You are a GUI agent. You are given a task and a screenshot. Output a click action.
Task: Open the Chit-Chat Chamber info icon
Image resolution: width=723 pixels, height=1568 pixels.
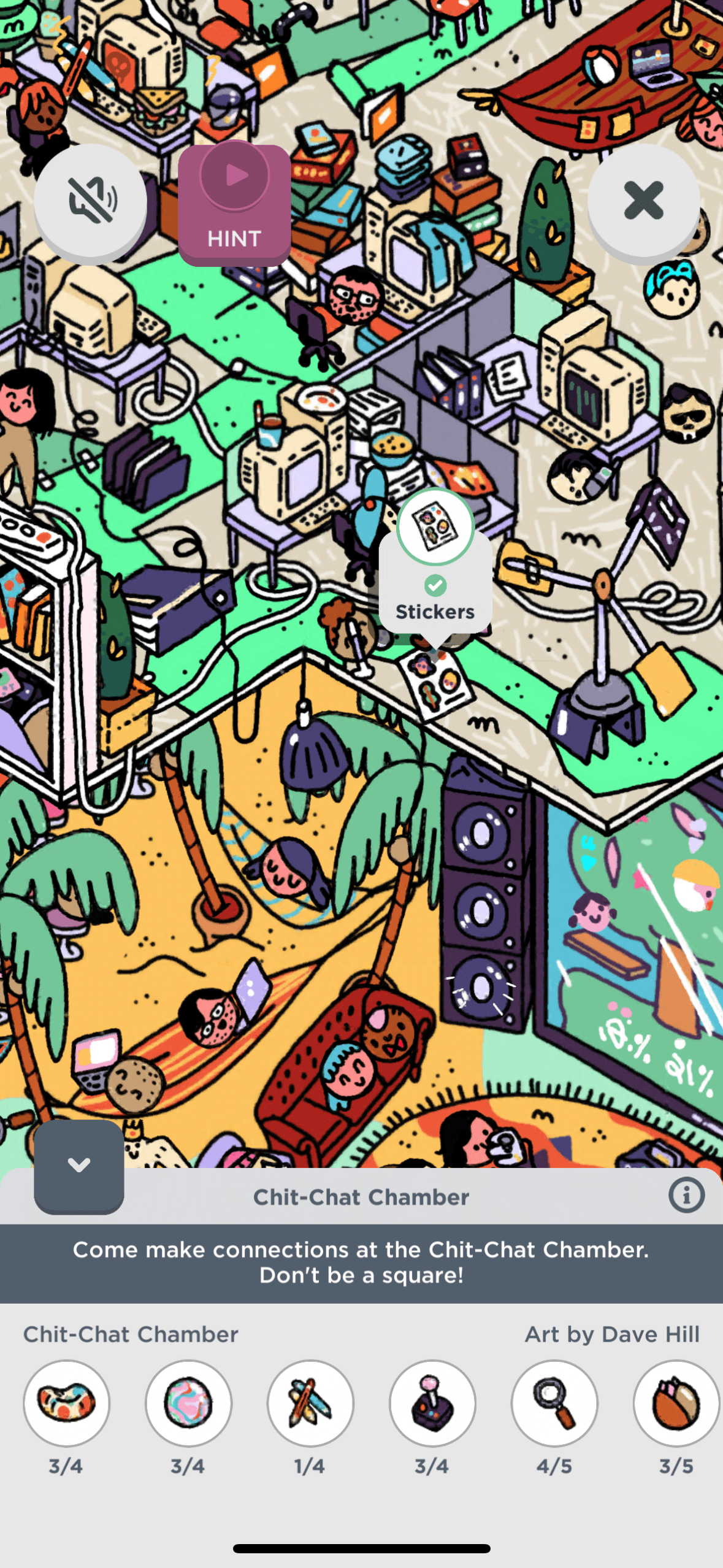(x=686, y=1195)
